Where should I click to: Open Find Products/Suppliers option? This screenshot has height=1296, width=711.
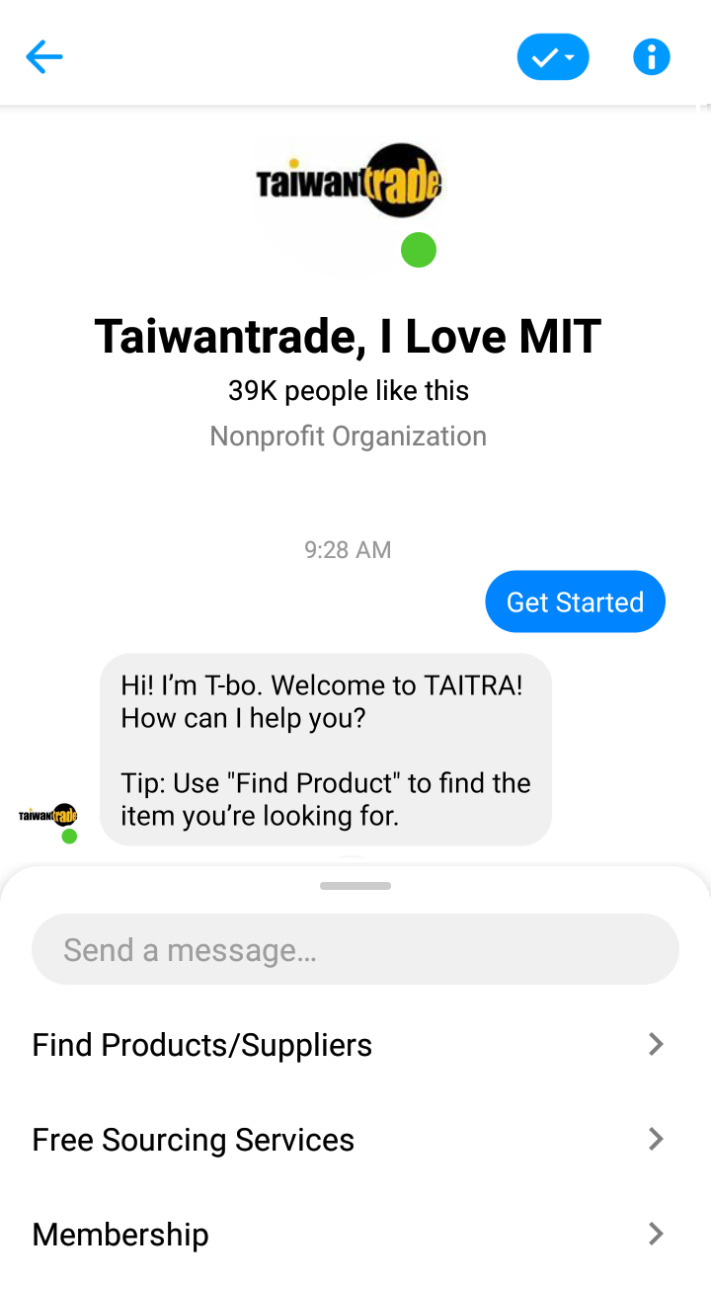coord(347,1045)
